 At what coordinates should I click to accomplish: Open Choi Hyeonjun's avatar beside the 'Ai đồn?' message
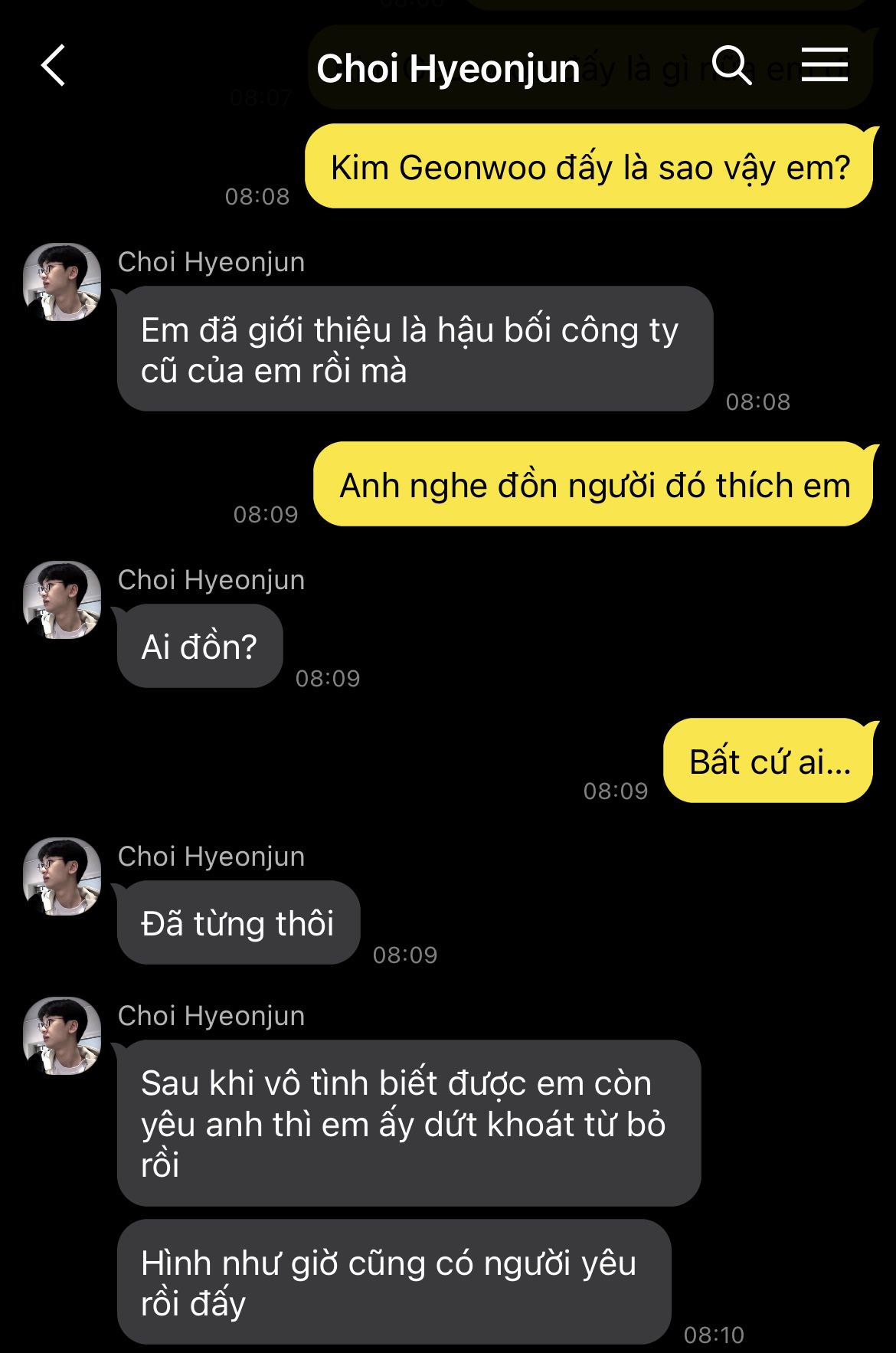[x=62, y=600]
